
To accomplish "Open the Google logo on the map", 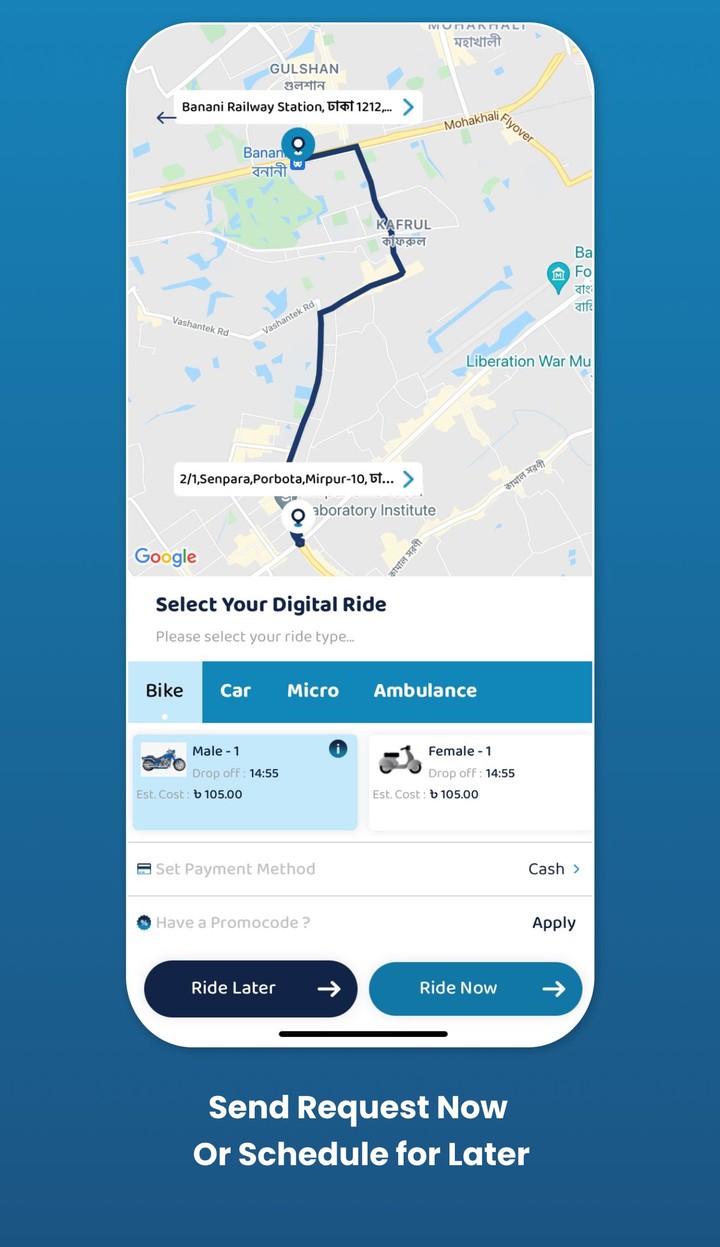I will coord(164,557).
